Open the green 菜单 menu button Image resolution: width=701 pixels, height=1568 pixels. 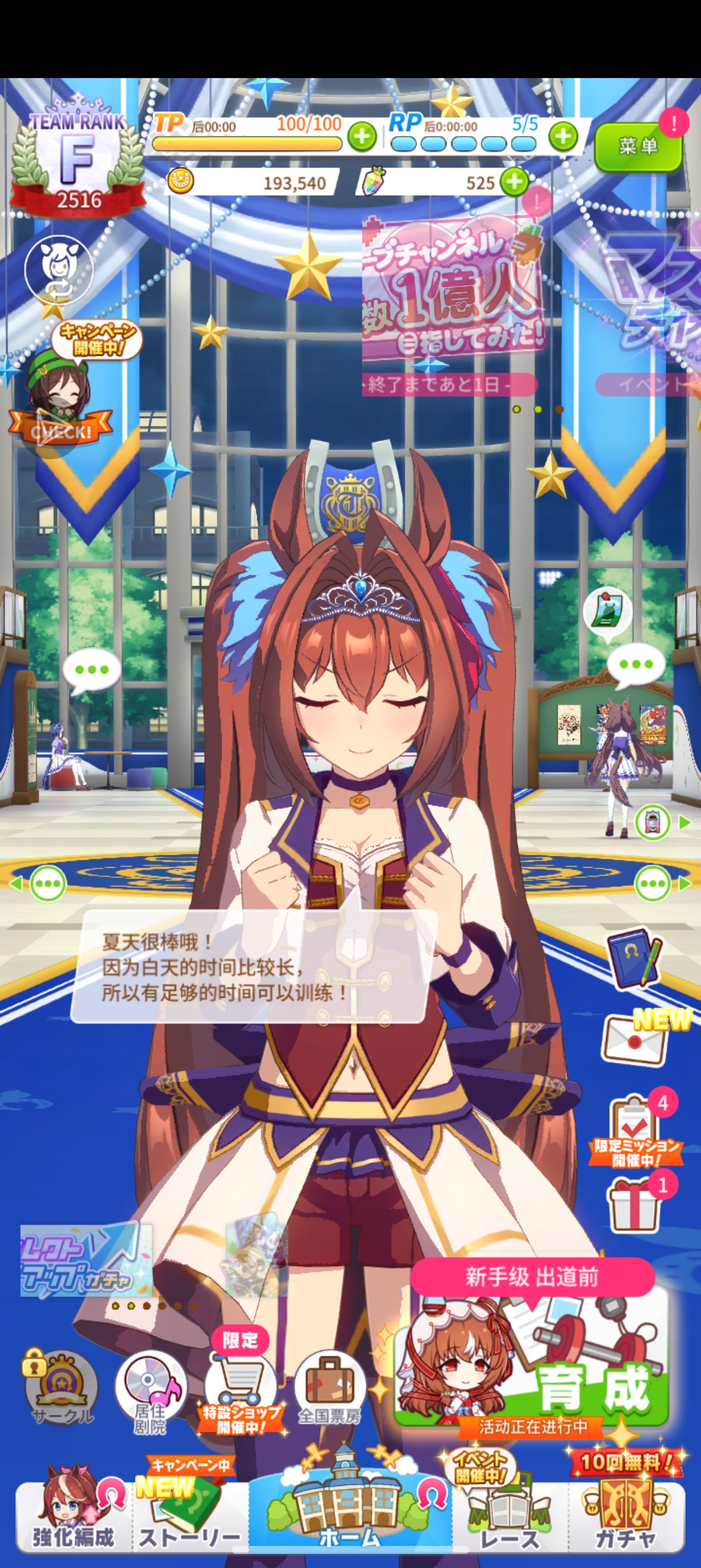pos(638,146)
